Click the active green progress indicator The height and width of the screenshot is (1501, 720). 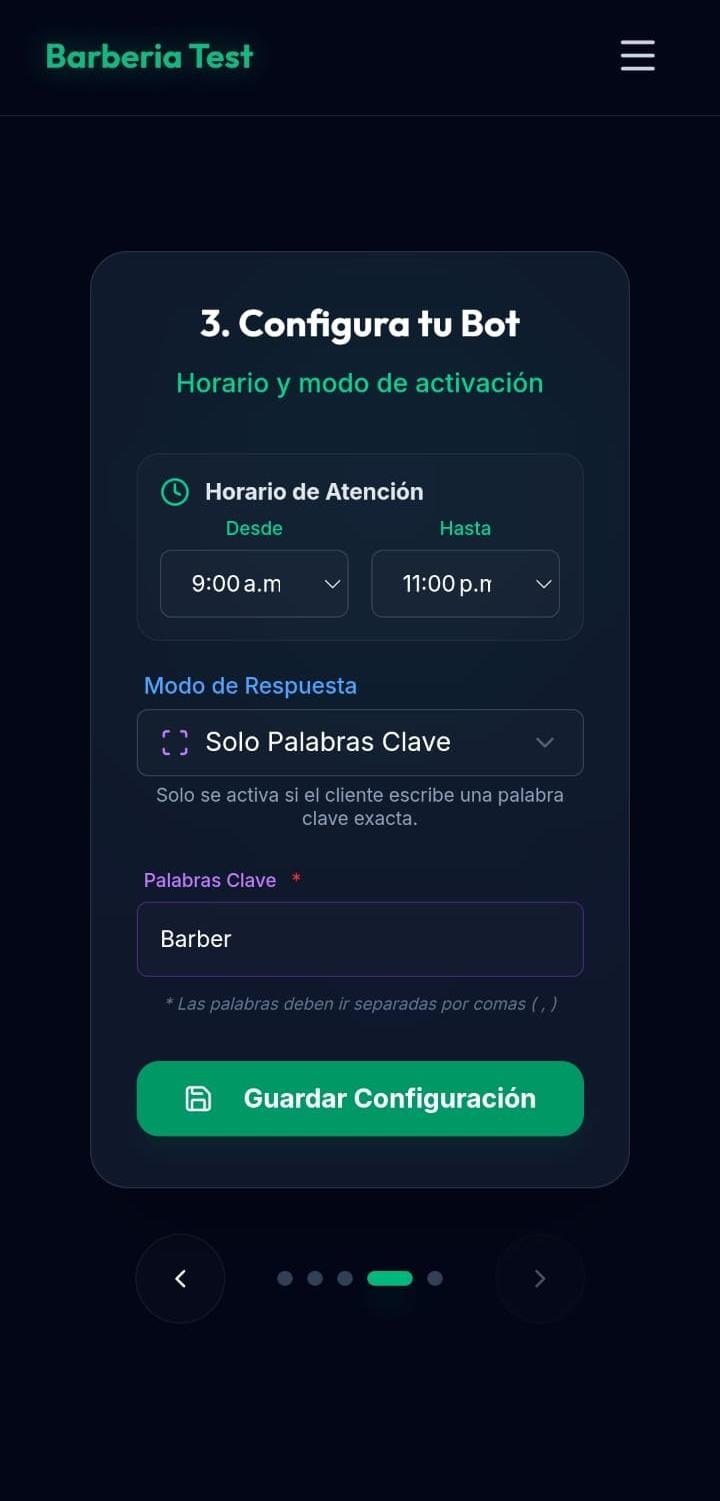(390, 1278)
